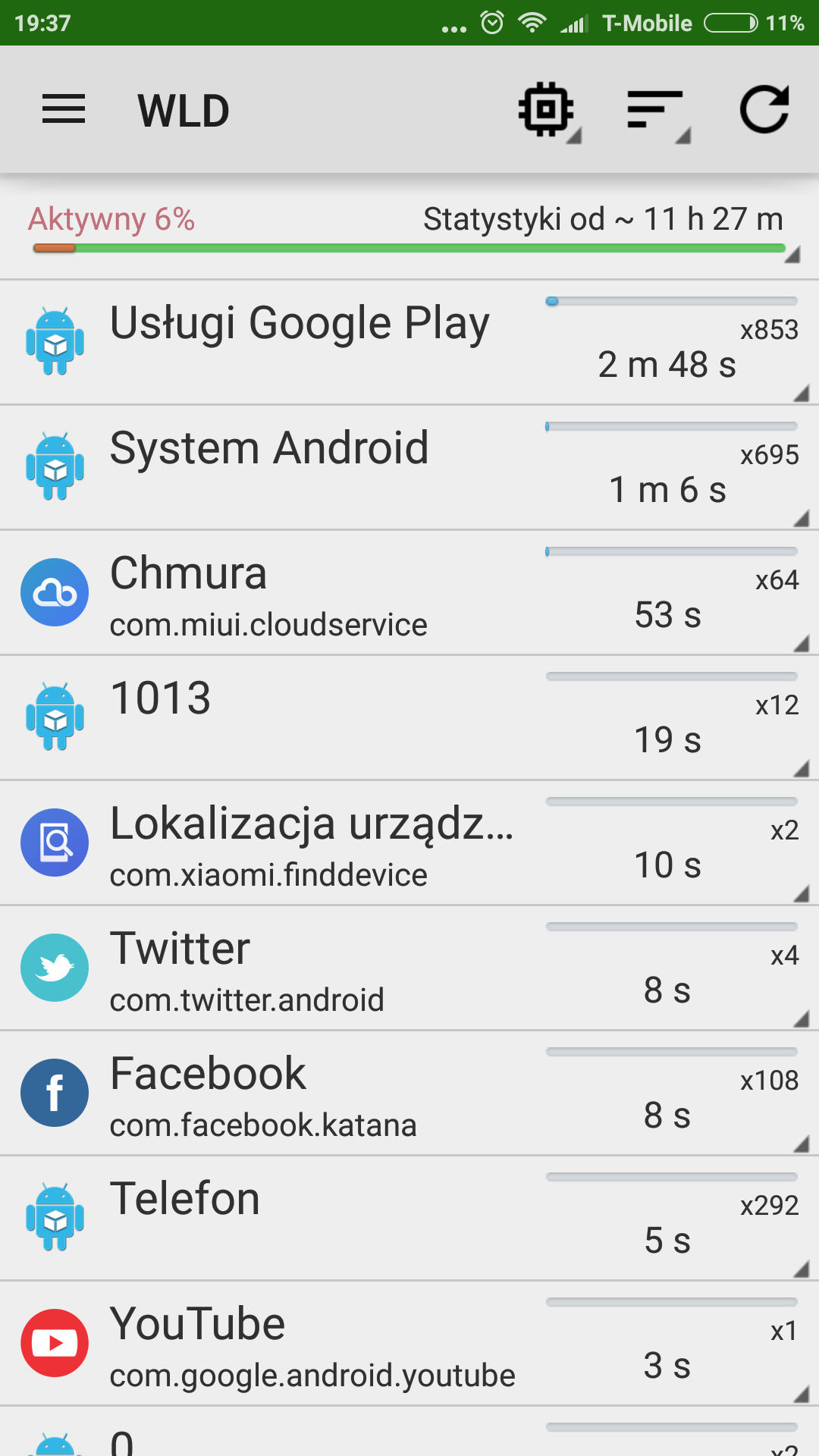The height and width of the screenshot is (1456, 819).
Task: Open the Telefon entry
Action: (409, 1219)
